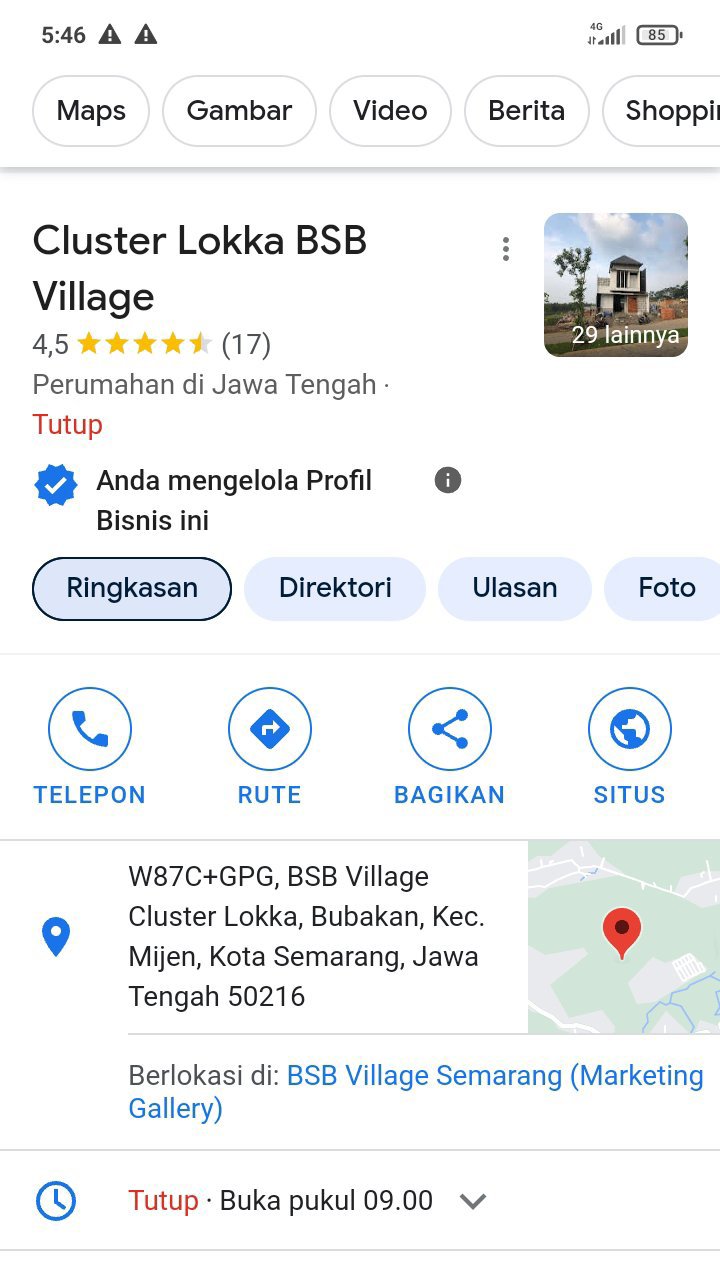The image size is (720, 1280).
Task: Select the Ringkasan chip
Action: click(132, 588)
